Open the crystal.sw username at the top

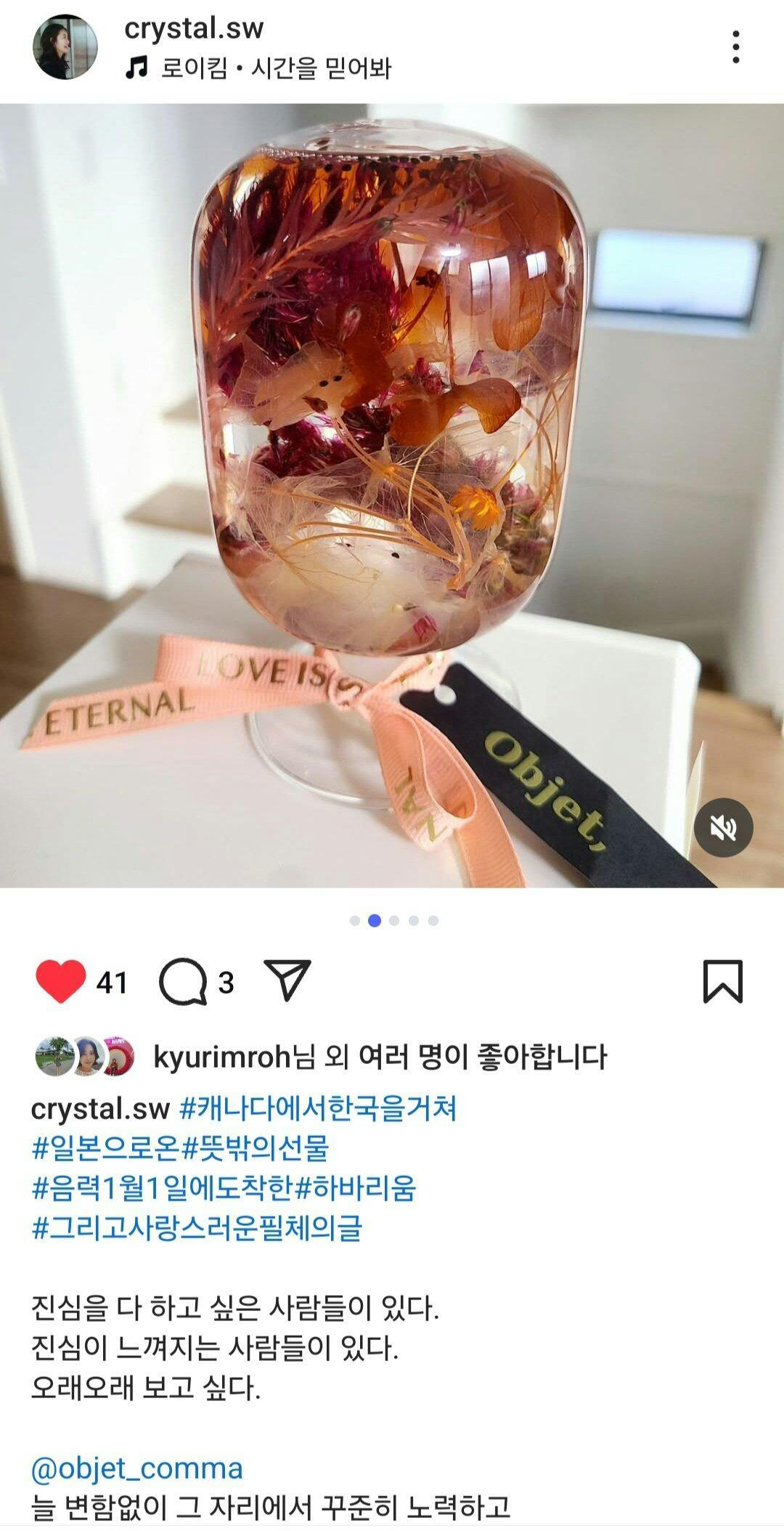(194, 28)
